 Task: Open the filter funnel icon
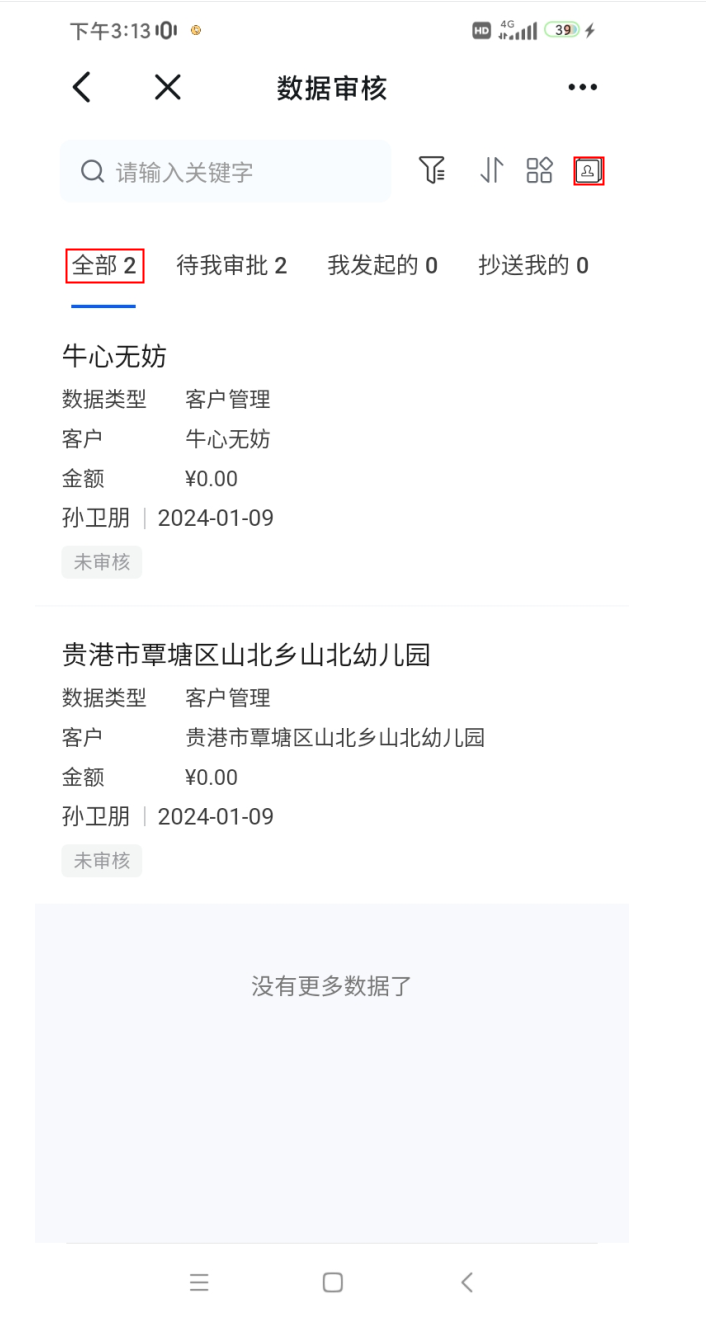click(432, 171)
